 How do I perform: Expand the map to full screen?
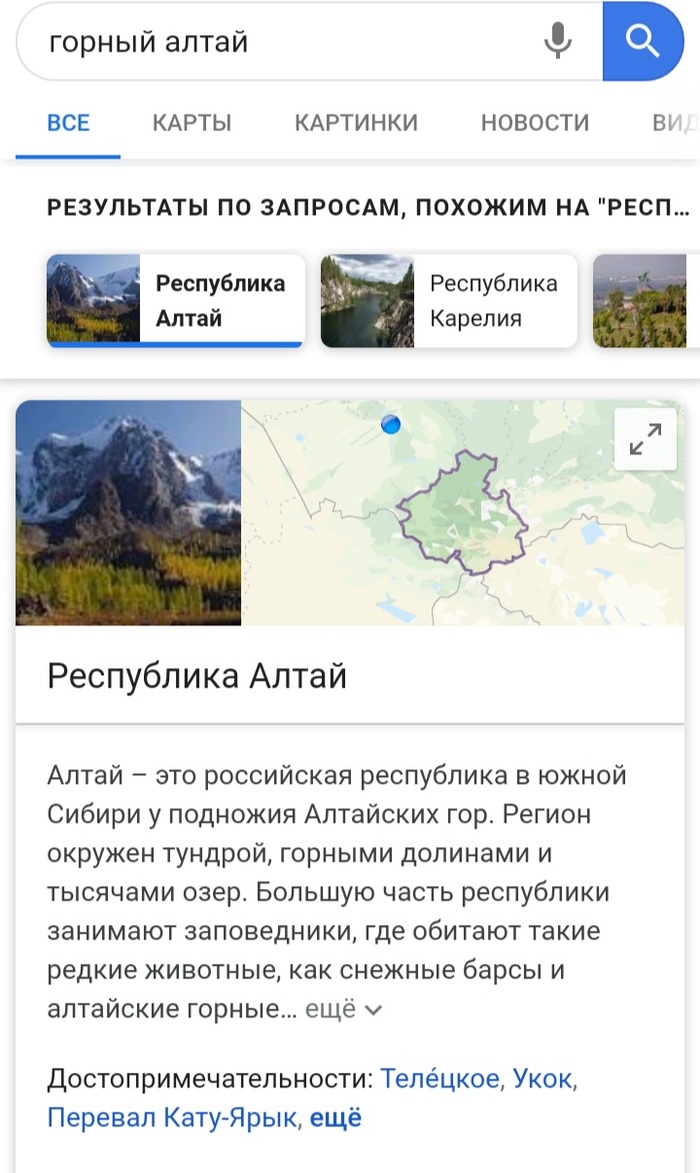[x=645, y=439]
